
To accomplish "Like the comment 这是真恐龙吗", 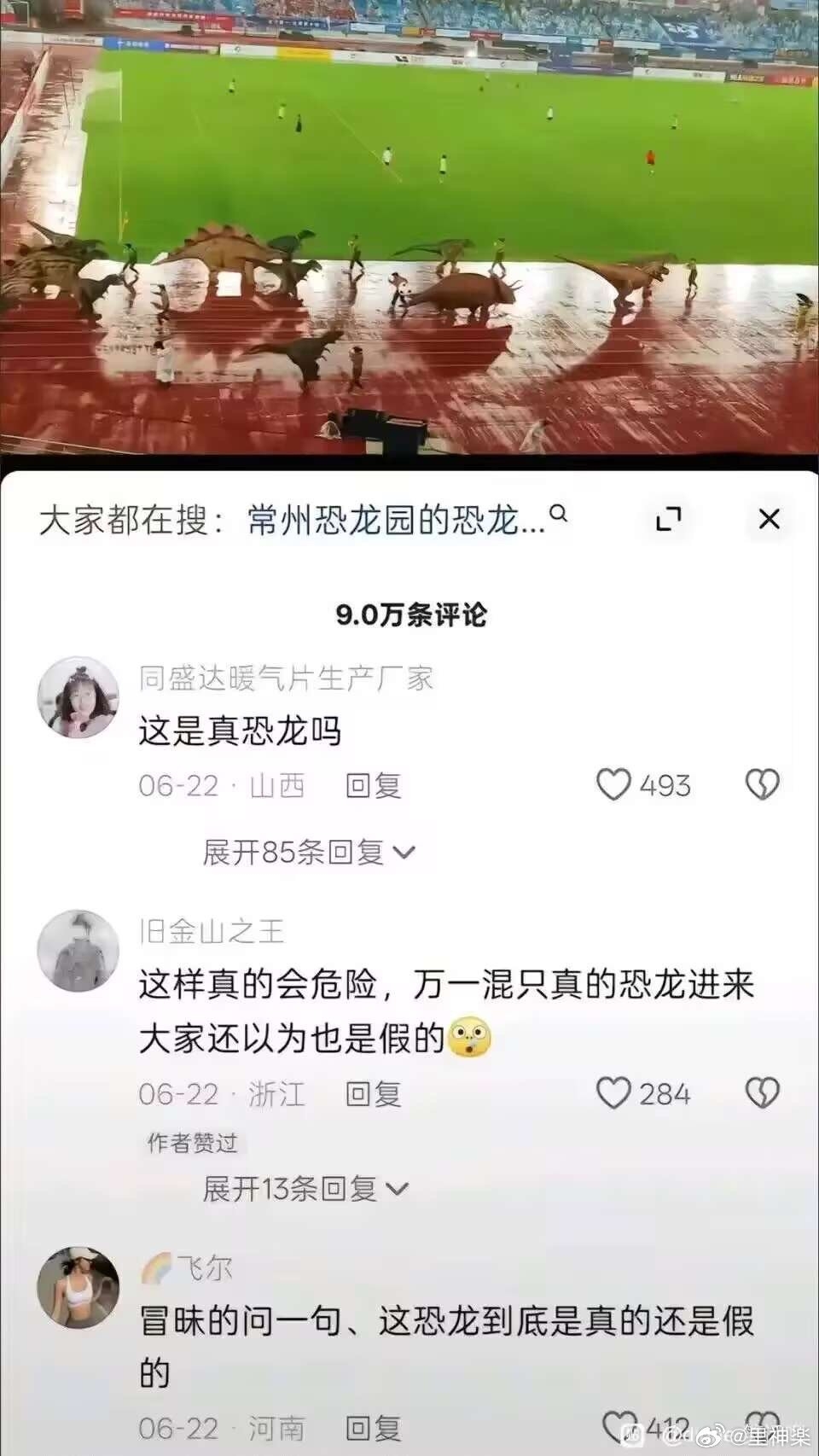I will [613, 784].
